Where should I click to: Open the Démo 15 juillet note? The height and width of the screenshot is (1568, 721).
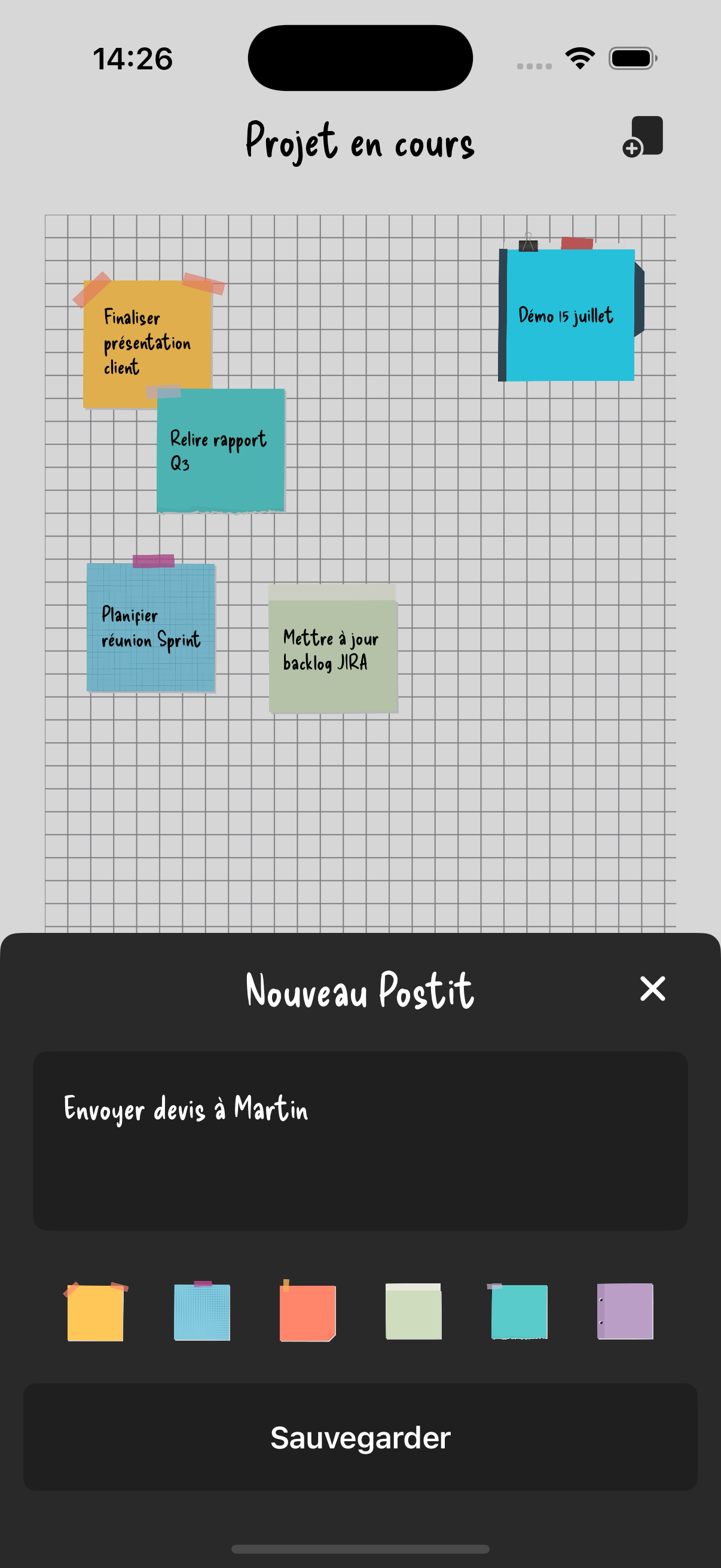(567, 315)
